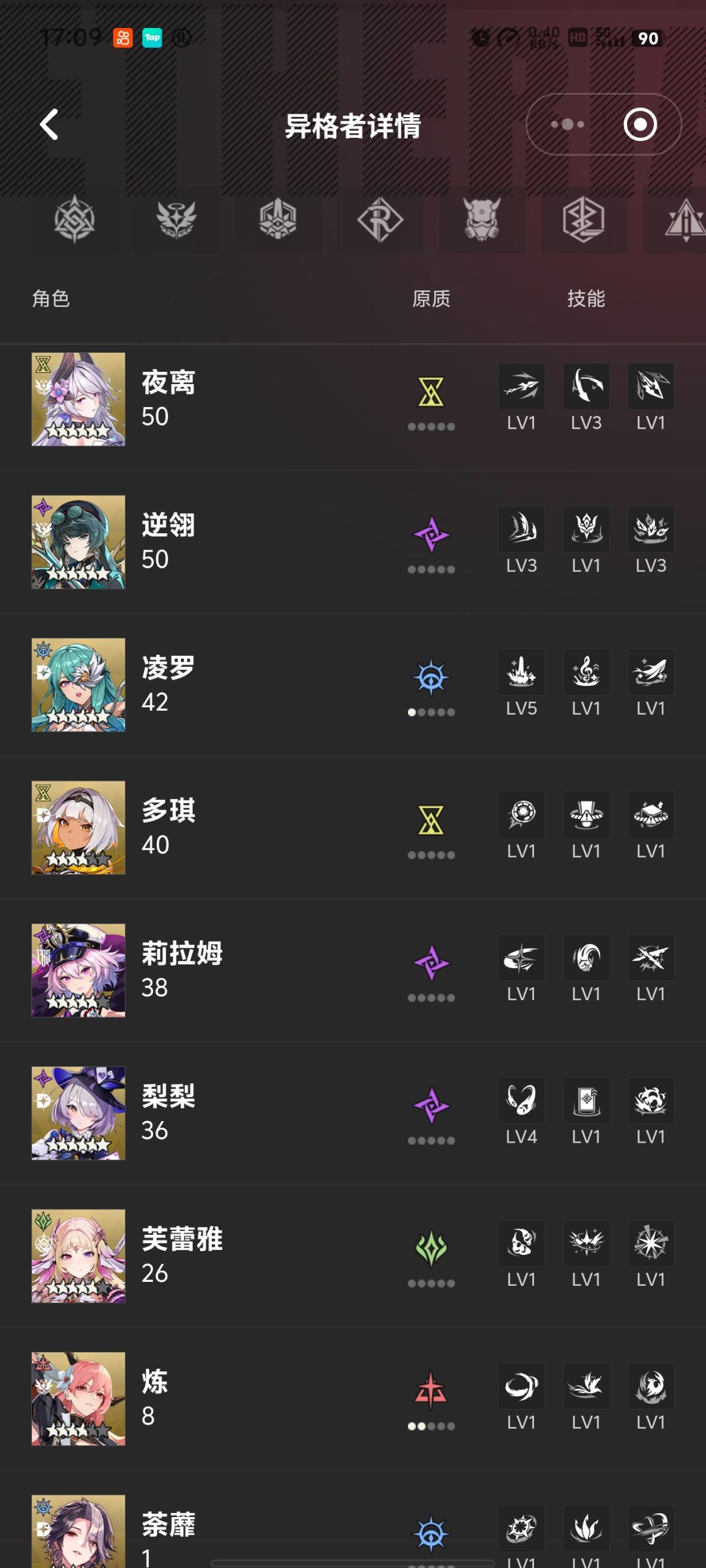Close the mini-program with the circle button
The image size is (706, 1568).
point(640,124)
